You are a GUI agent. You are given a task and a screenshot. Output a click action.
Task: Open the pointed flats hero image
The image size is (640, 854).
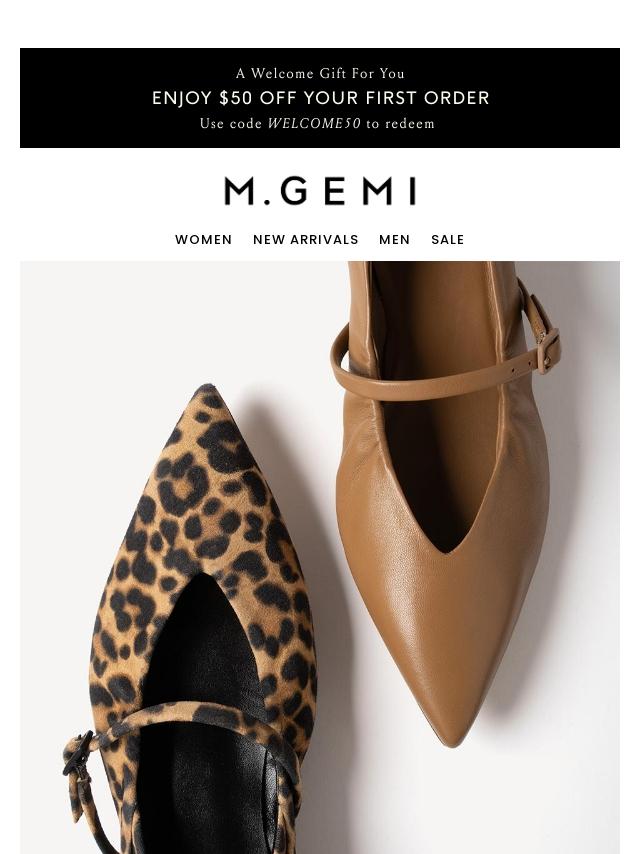pos(320,558)
